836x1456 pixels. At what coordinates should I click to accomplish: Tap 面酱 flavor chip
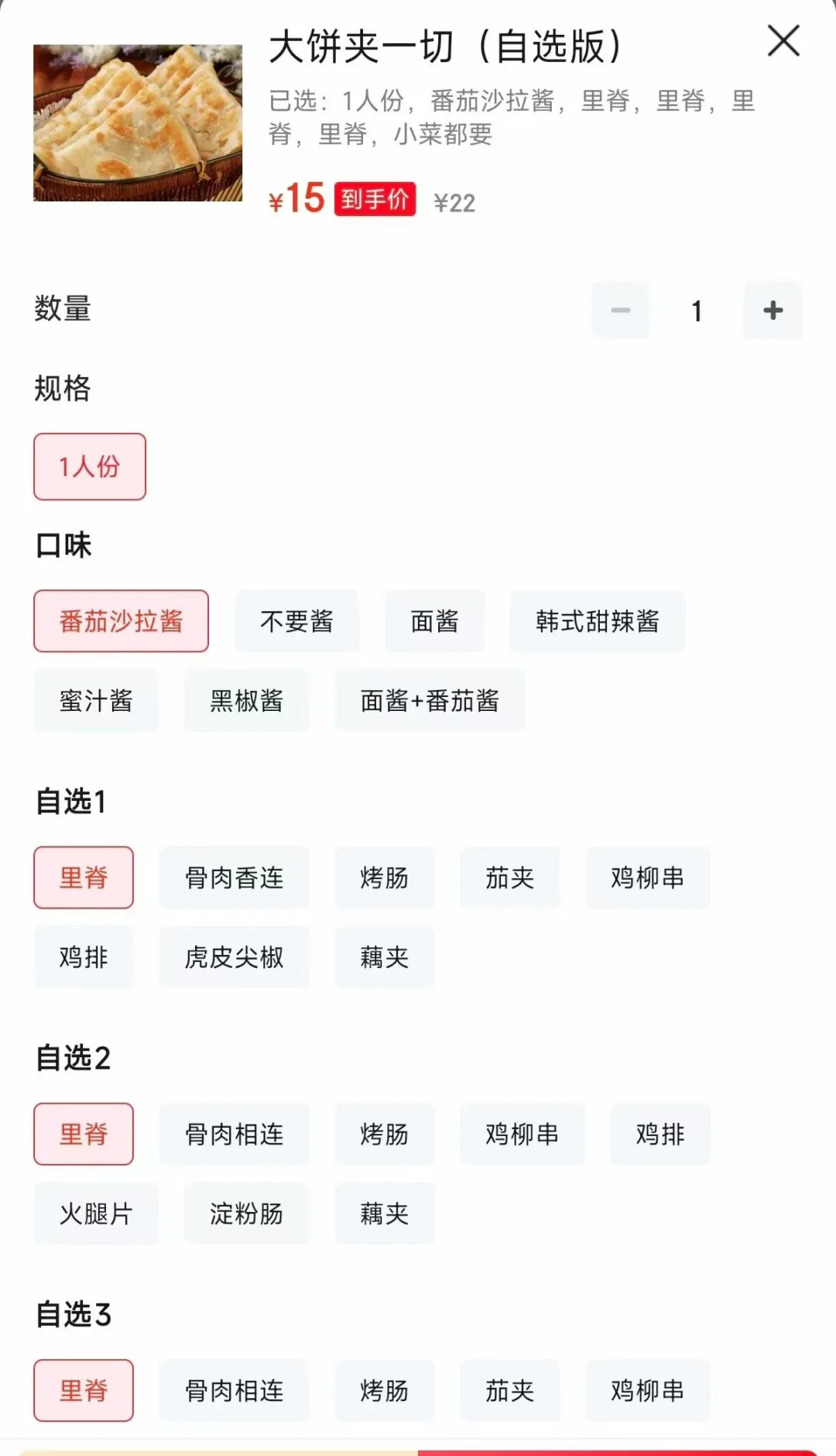pyautogui.click(x=434, y=621)
